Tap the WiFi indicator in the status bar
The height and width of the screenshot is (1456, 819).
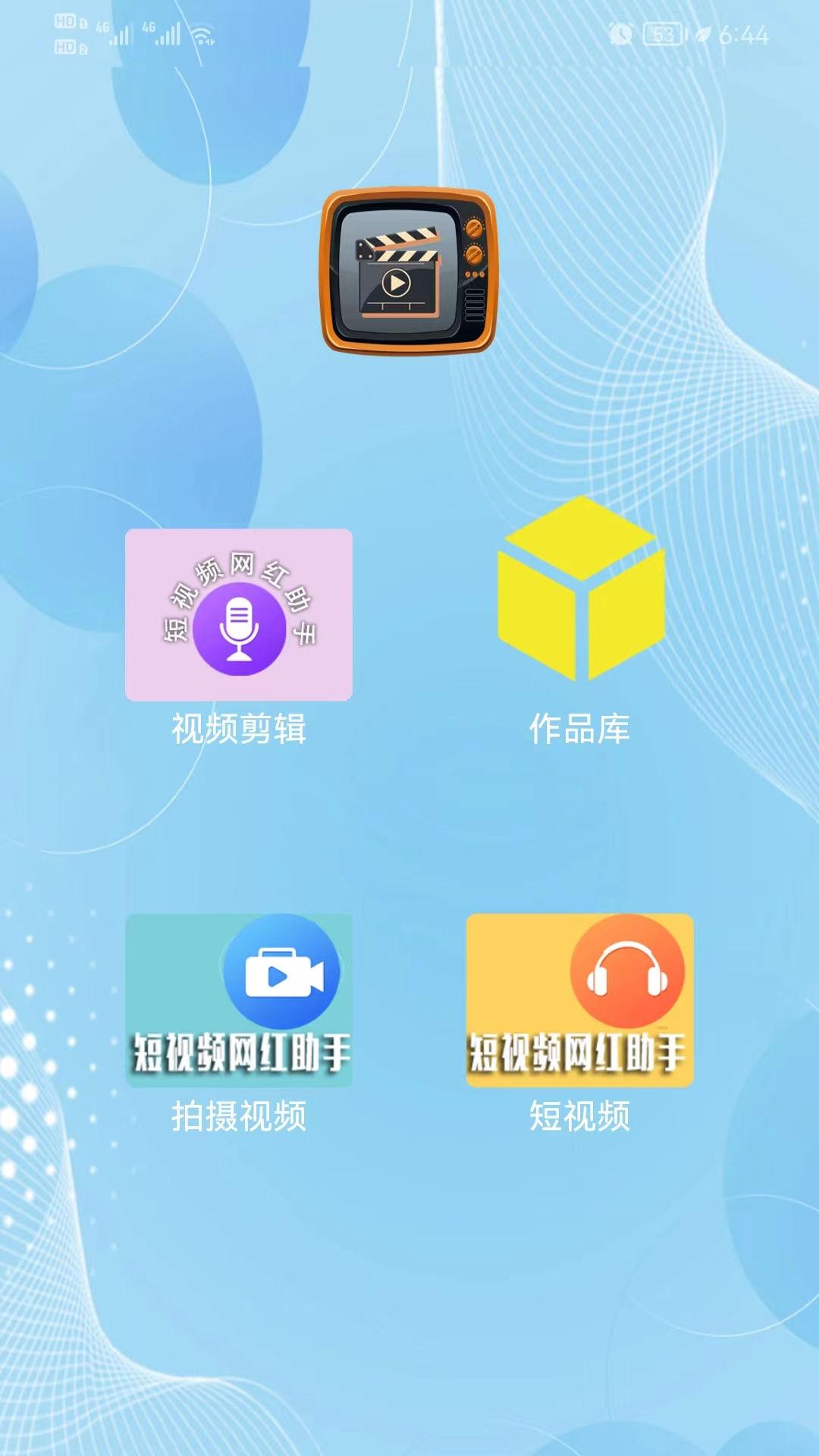[x=202, y=34]
